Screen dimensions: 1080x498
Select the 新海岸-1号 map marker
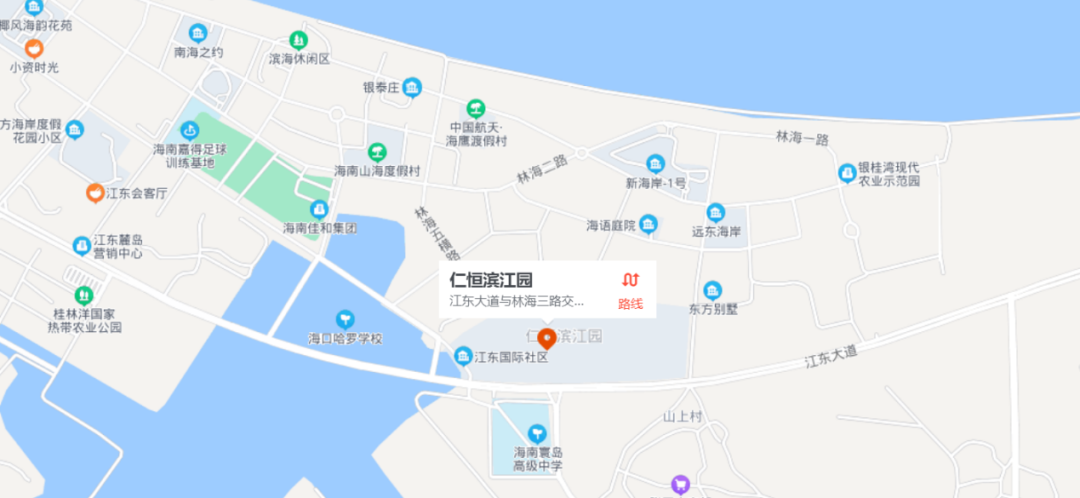[x=655, y=163]
